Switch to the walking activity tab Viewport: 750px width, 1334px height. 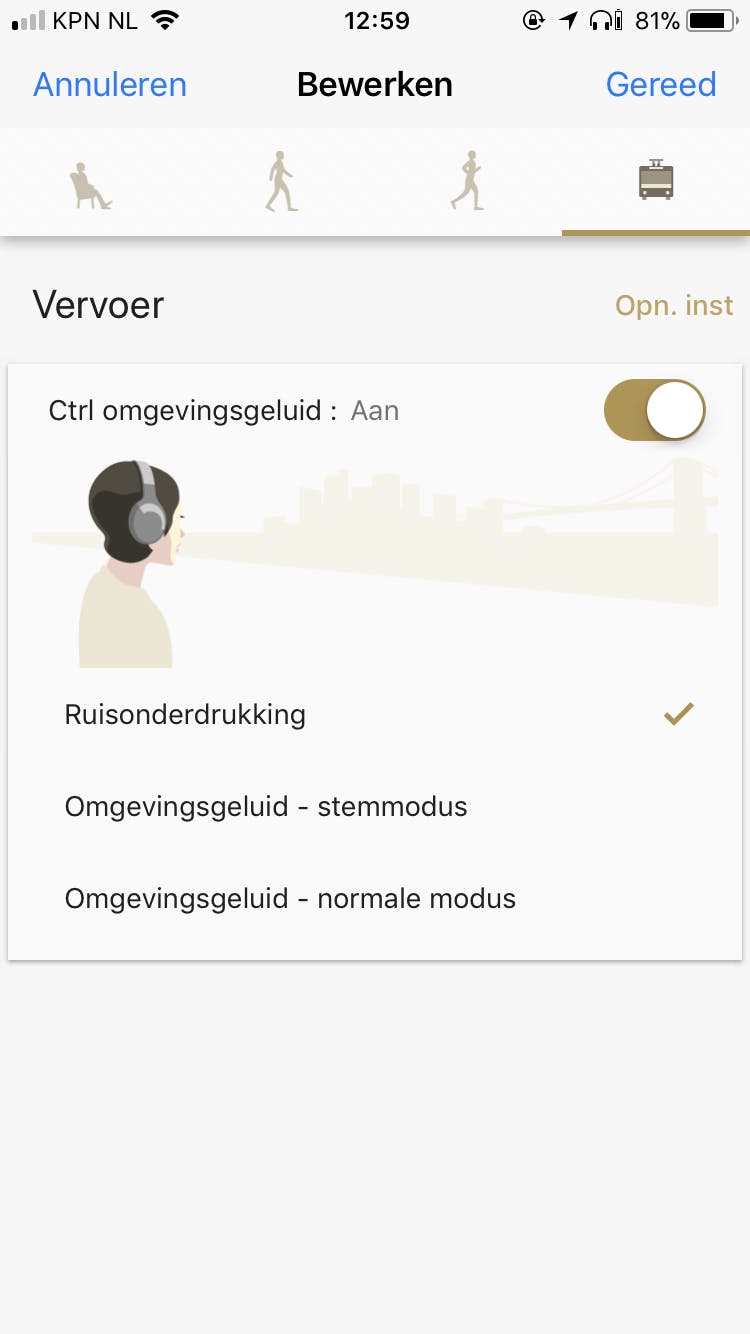click(281, 183)
